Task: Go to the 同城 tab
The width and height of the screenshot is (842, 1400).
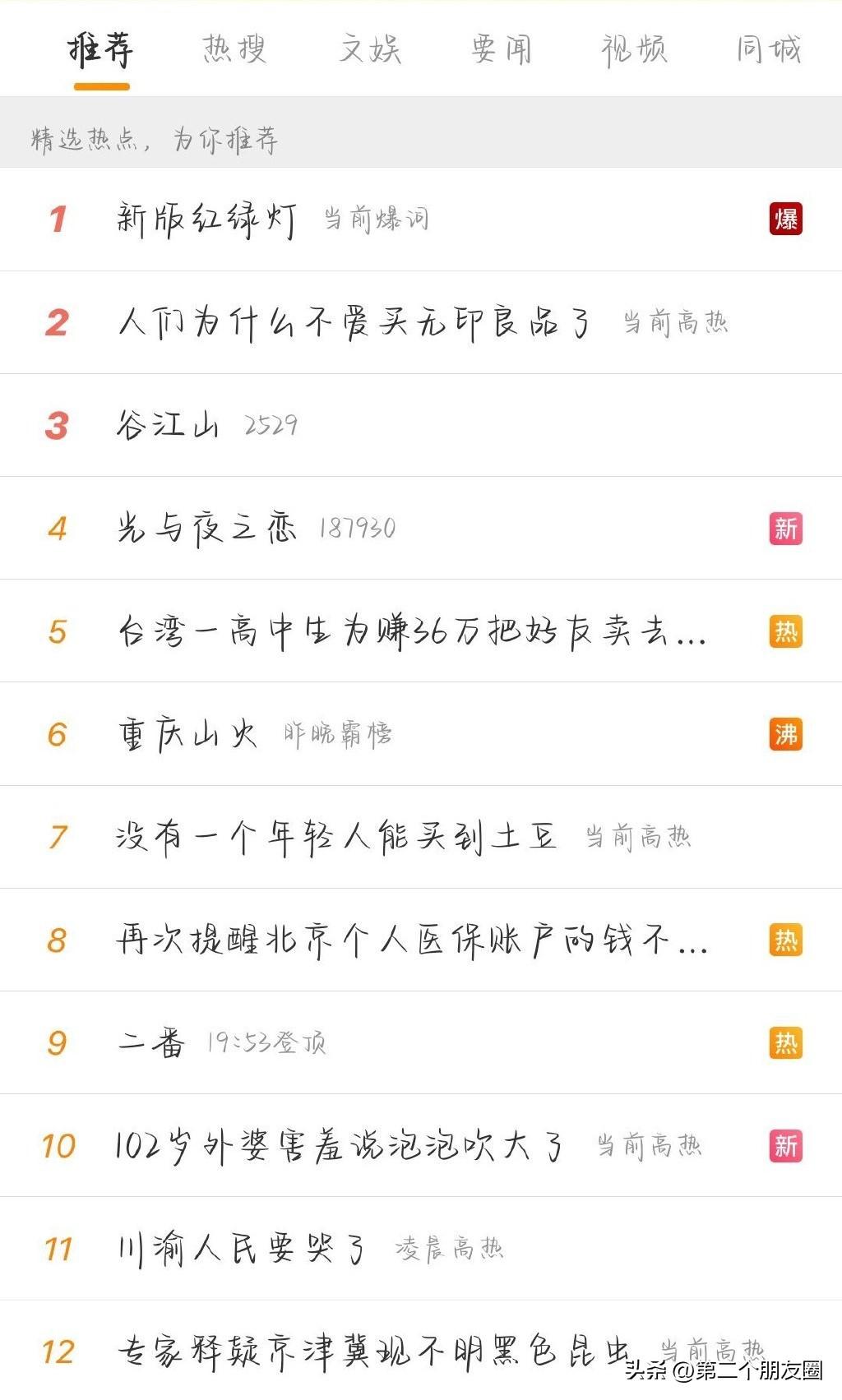Action: (x=769, y=49)
